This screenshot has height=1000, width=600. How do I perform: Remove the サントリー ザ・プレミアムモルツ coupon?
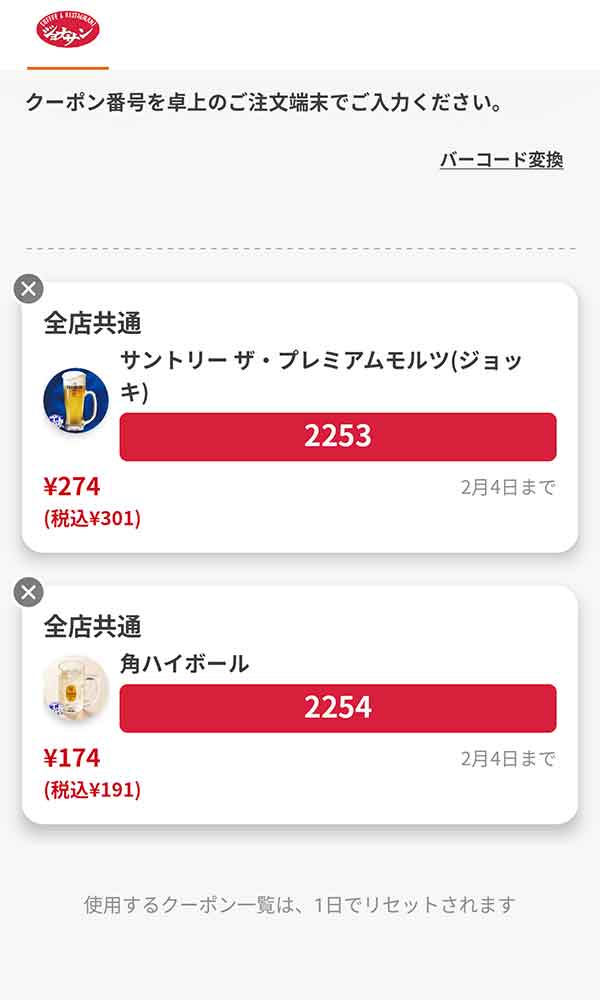[28, 289]
